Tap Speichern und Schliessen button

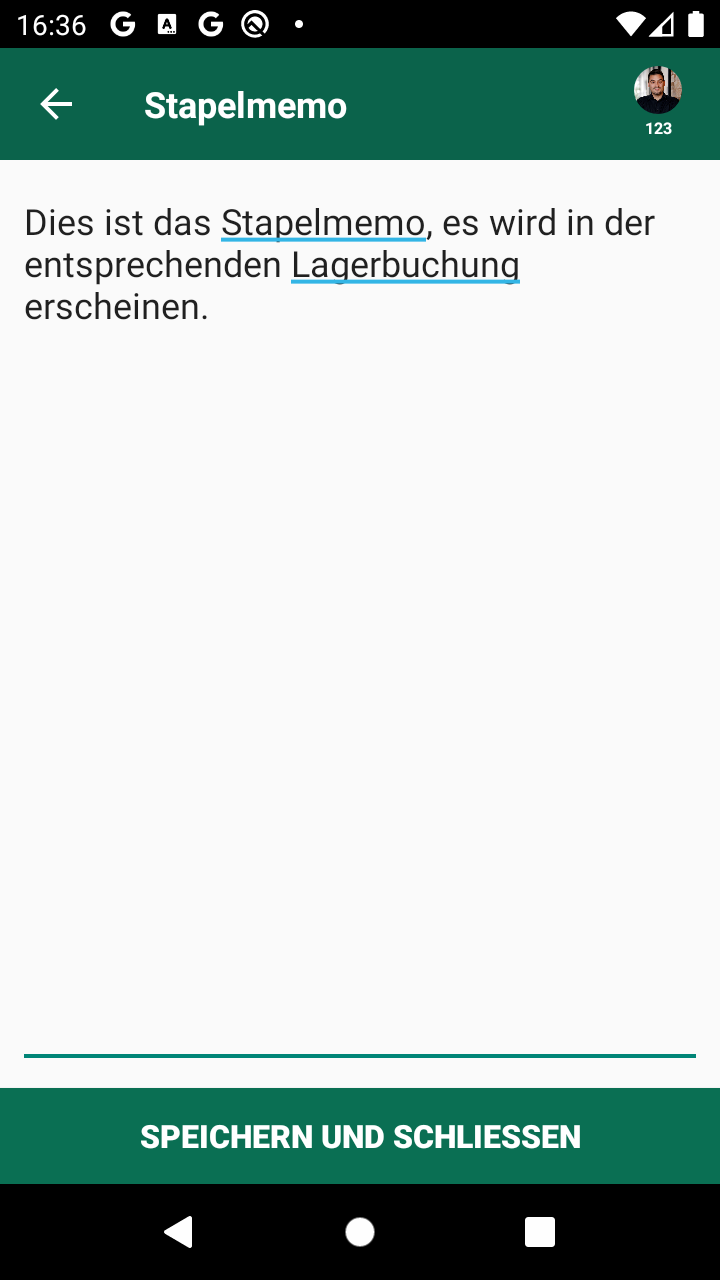(360, 1136)
